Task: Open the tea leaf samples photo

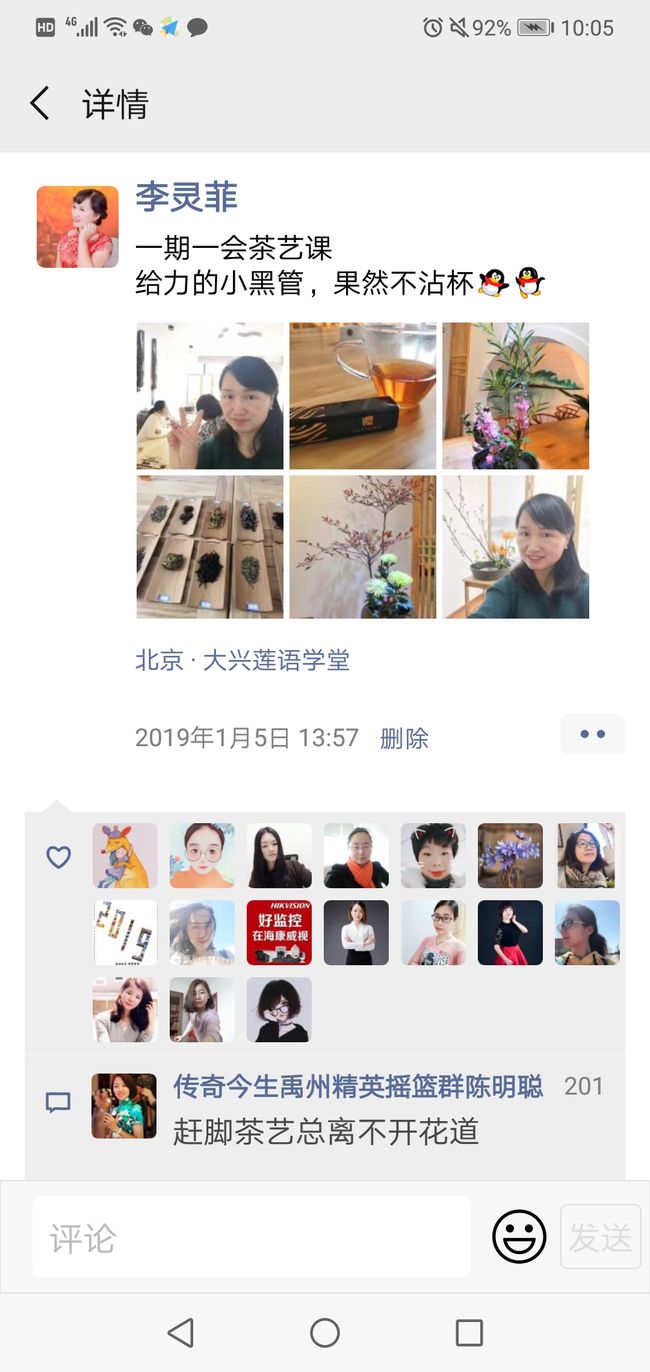Action: 210,547
